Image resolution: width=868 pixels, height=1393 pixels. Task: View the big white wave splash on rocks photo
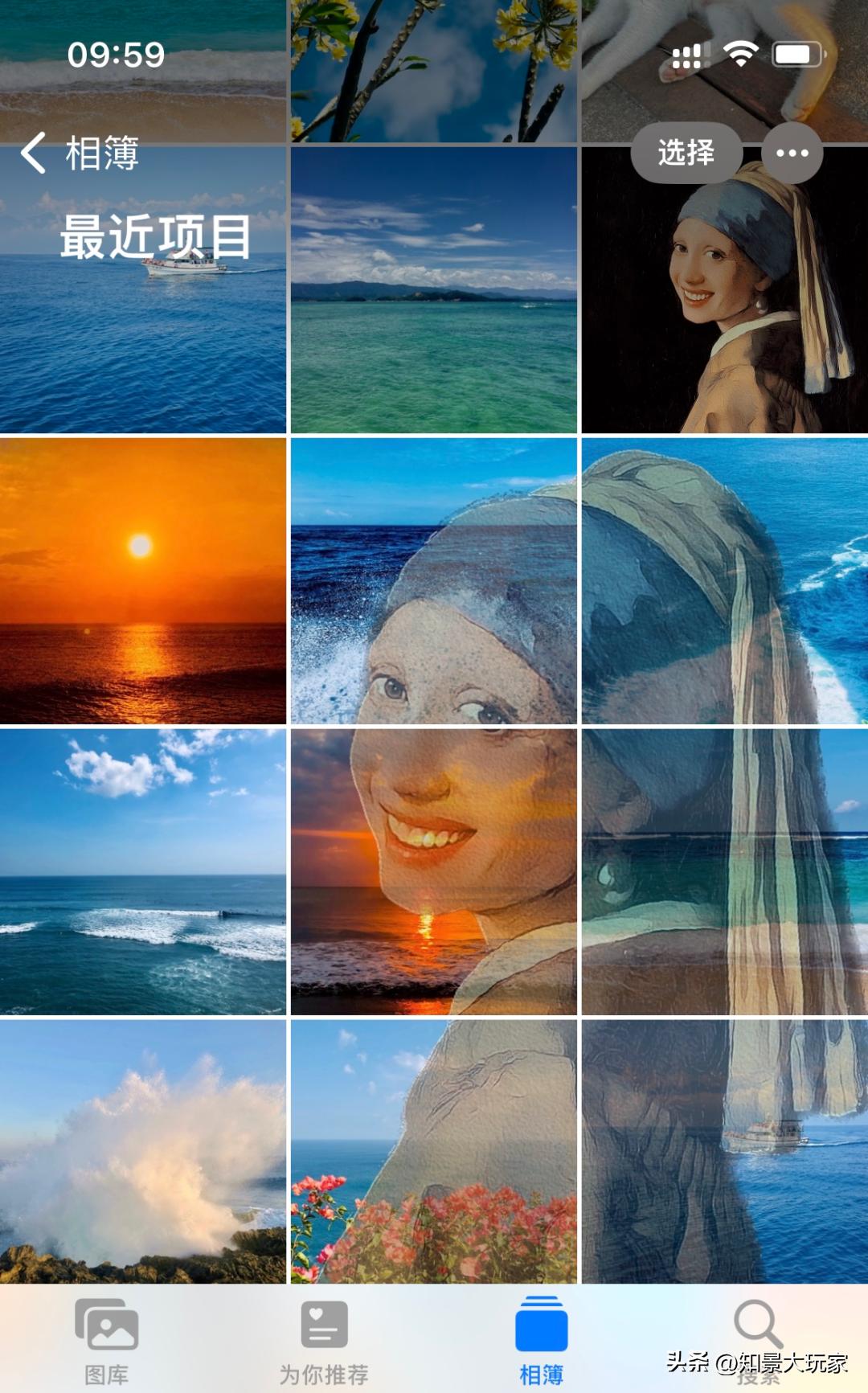pyautogui.click(x=143, y=1149)
